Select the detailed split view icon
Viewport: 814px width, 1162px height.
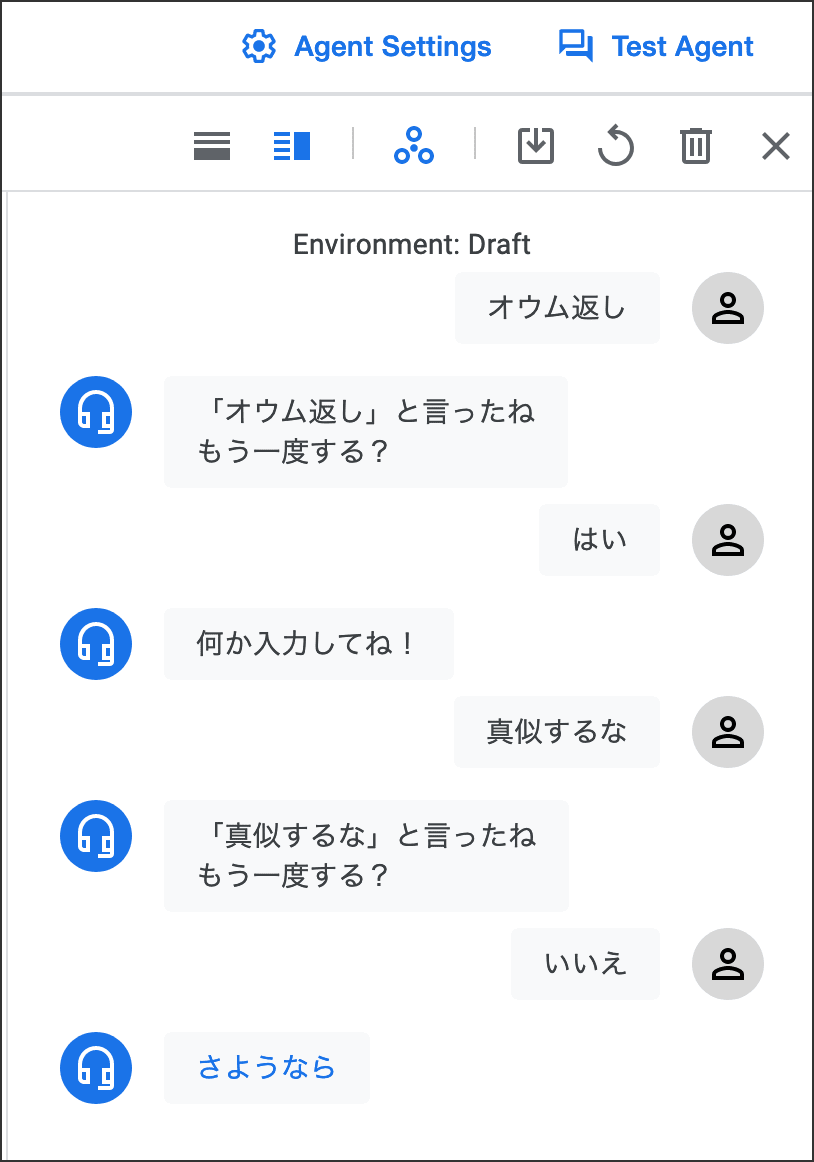[x=292, y=146]
